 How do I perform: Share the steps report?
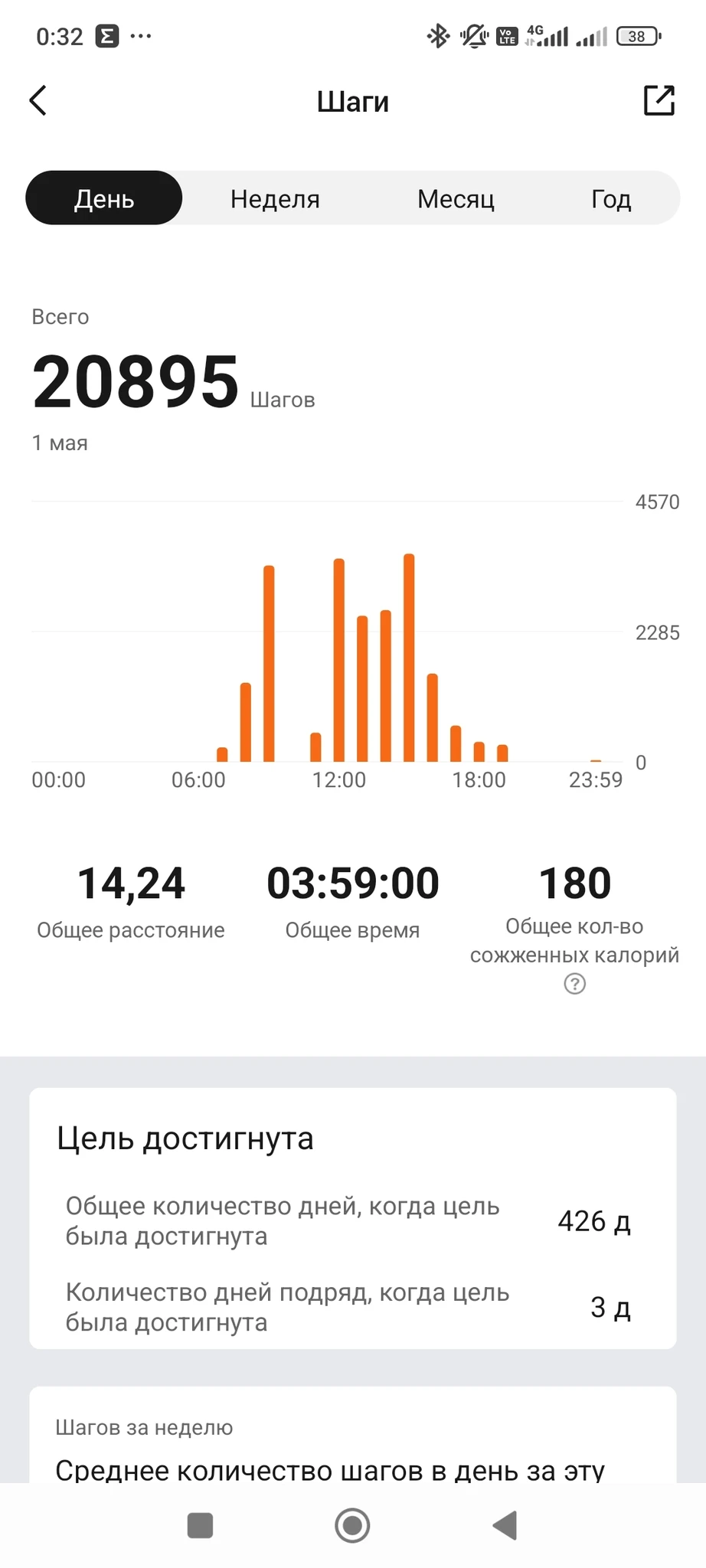pos(659,101)
